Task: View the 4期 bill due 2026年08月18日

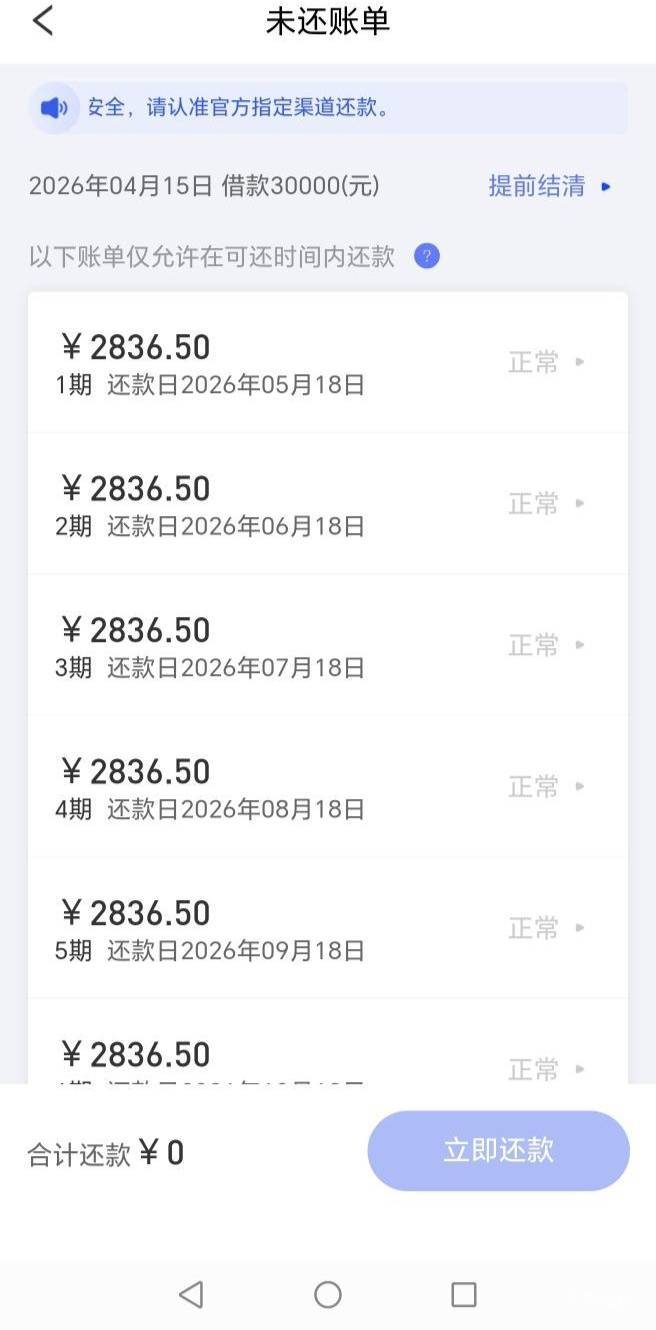Action: [x=328, y=786]
